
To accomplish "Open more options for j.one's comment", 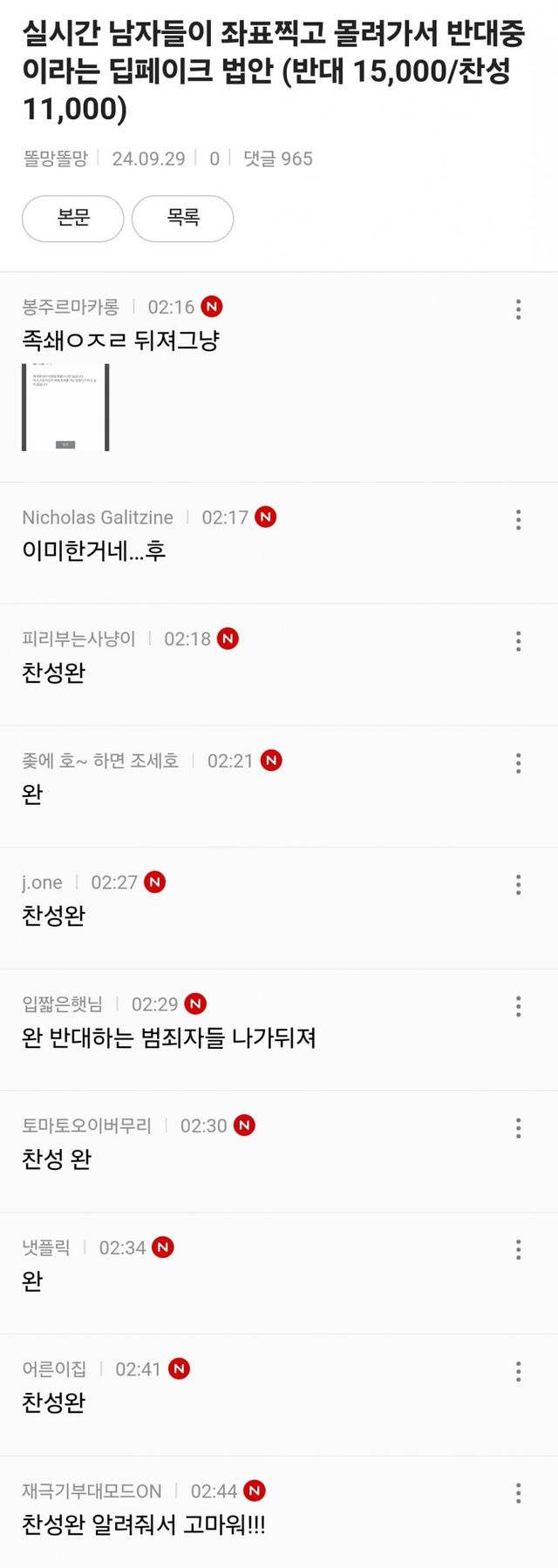I will tap(518, 885).
